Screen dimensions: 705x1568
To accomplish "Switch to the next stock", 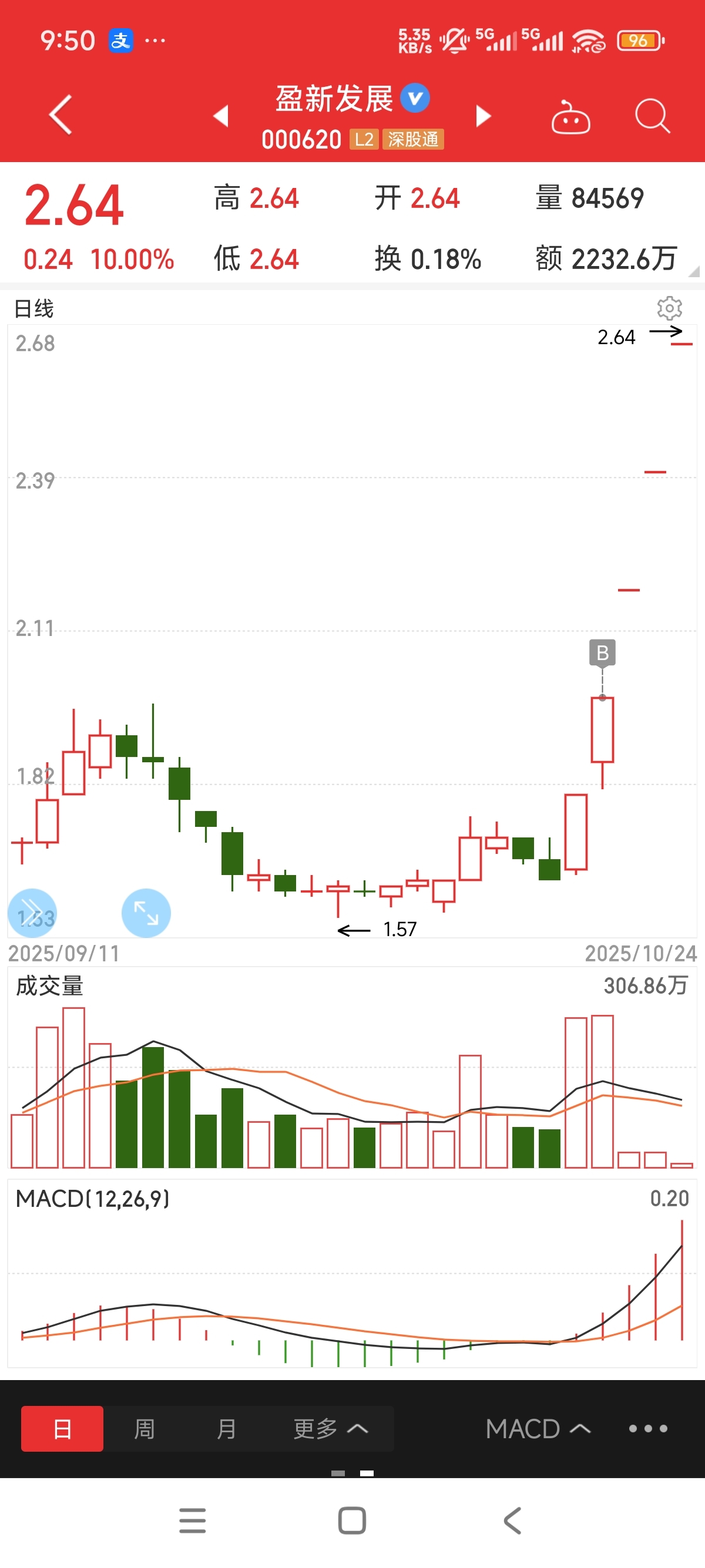I will (483, 116).
